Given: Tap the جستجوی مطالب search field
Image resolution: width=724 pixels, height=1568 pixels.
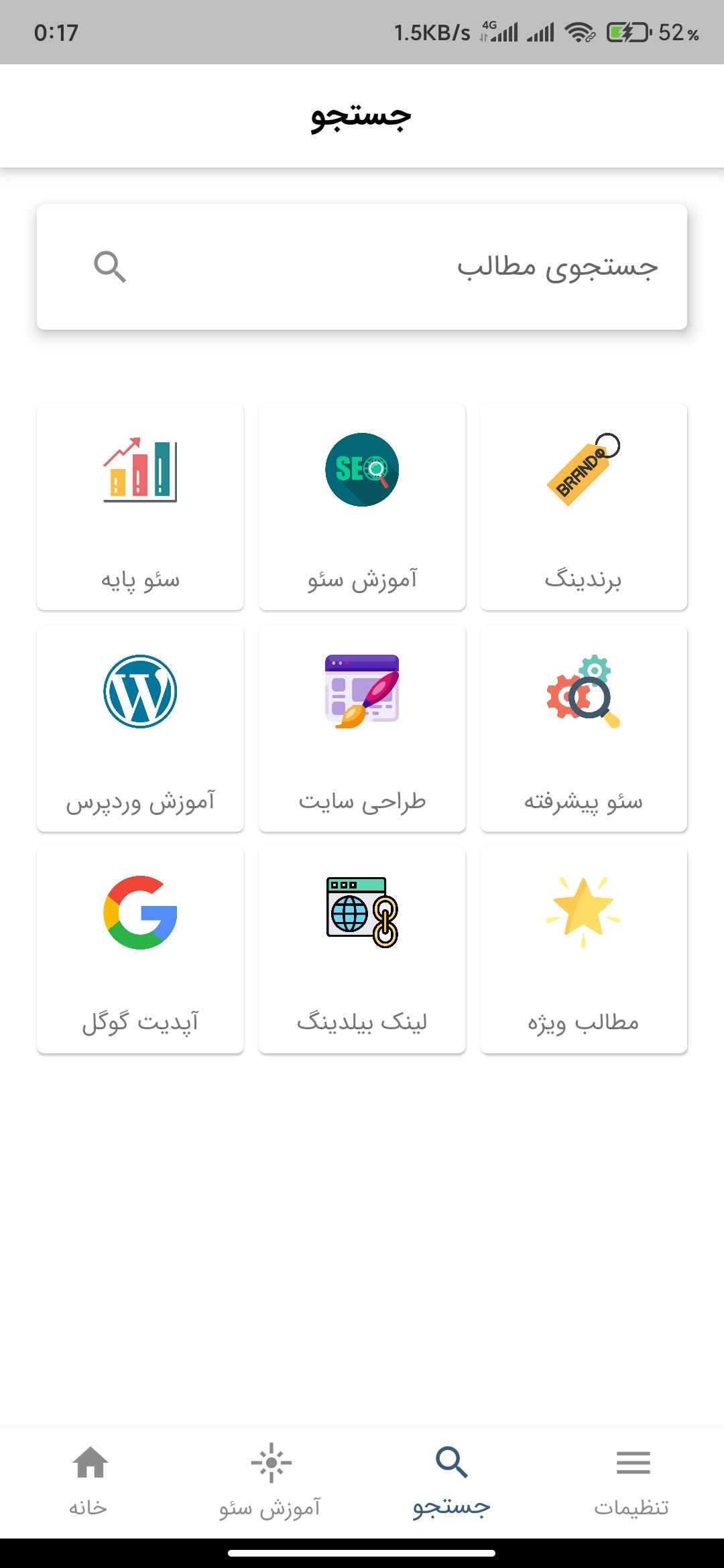Looking at the screenshot, I should coord(362,267).
